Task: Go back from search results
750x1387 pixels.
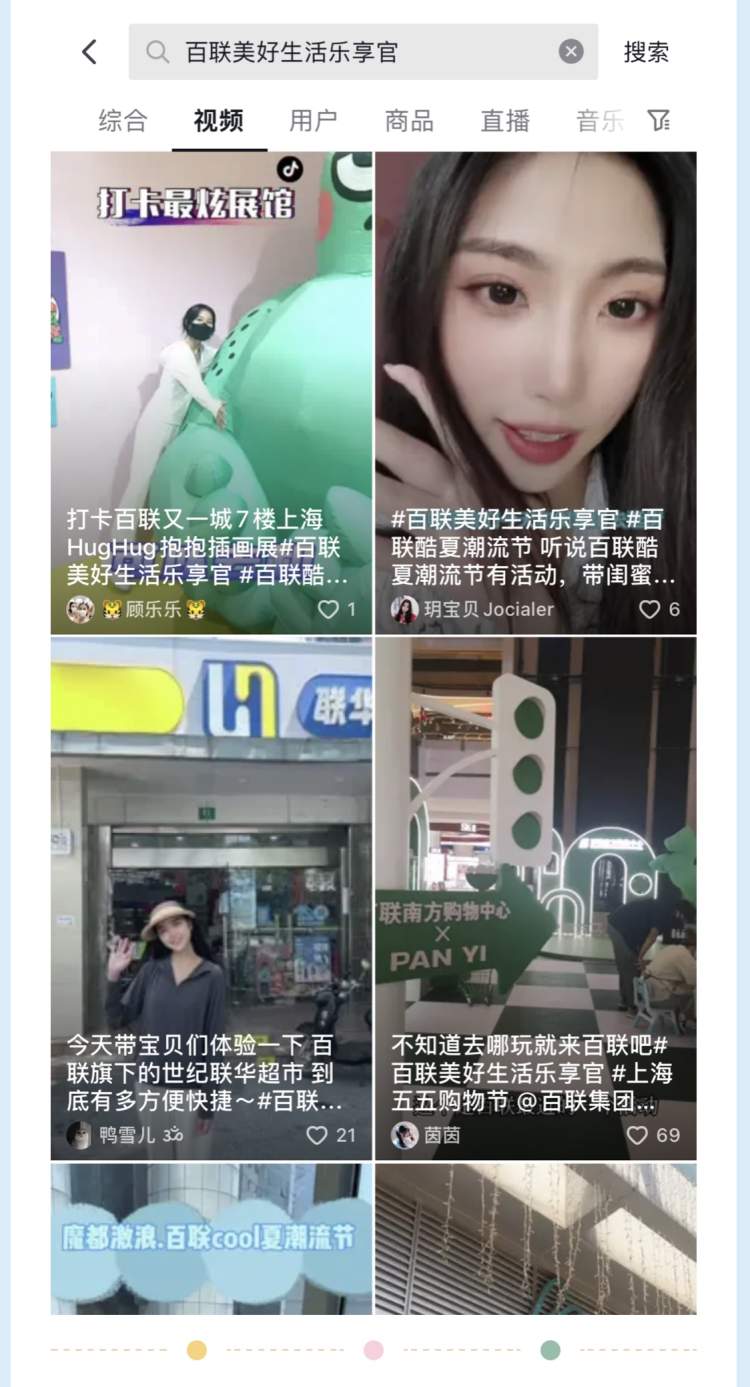Action: coord(90,52)
